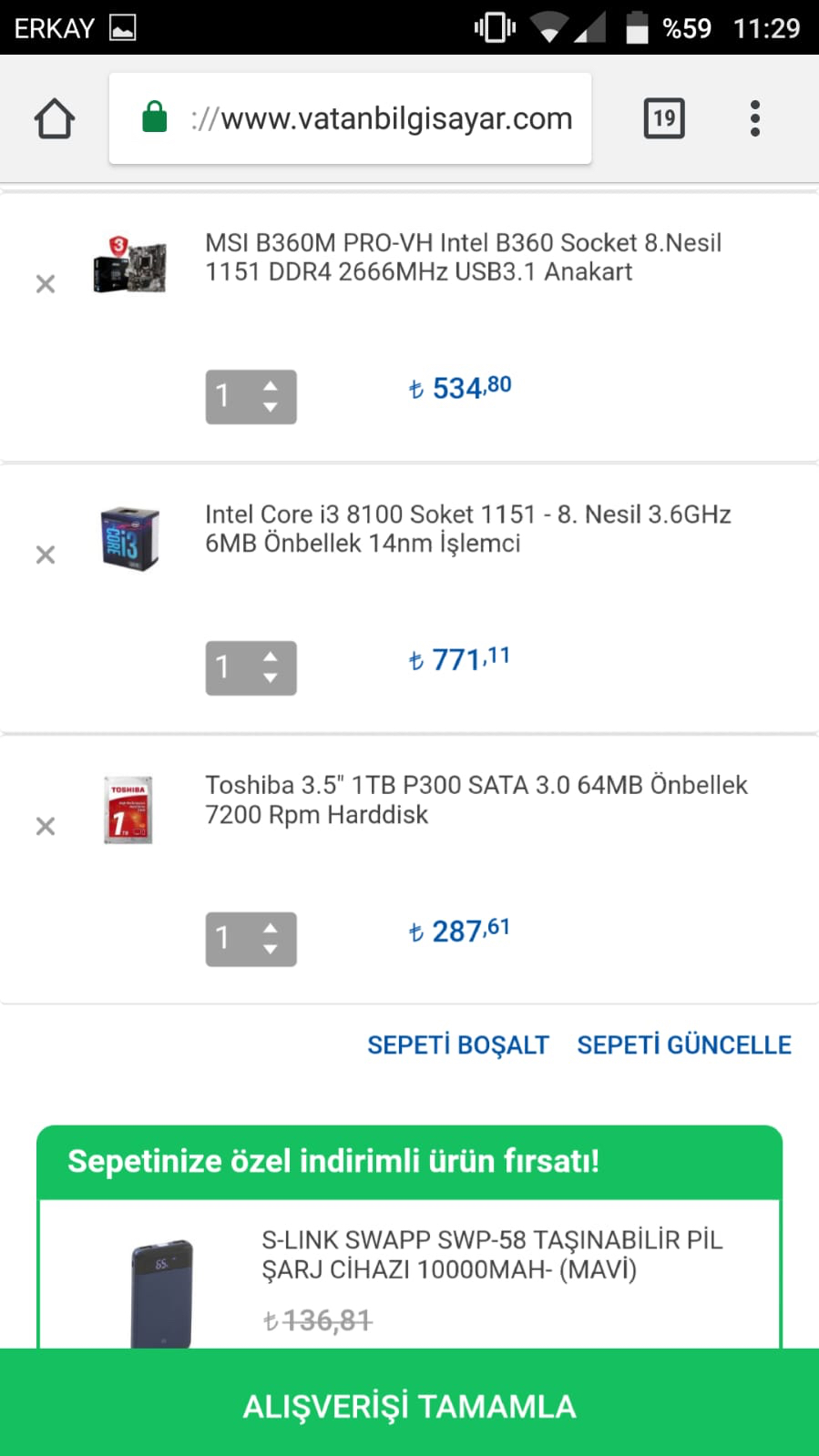
Task: Update the cart with SEPETİ GÜNCELLE
Action: coord(684,1044)
